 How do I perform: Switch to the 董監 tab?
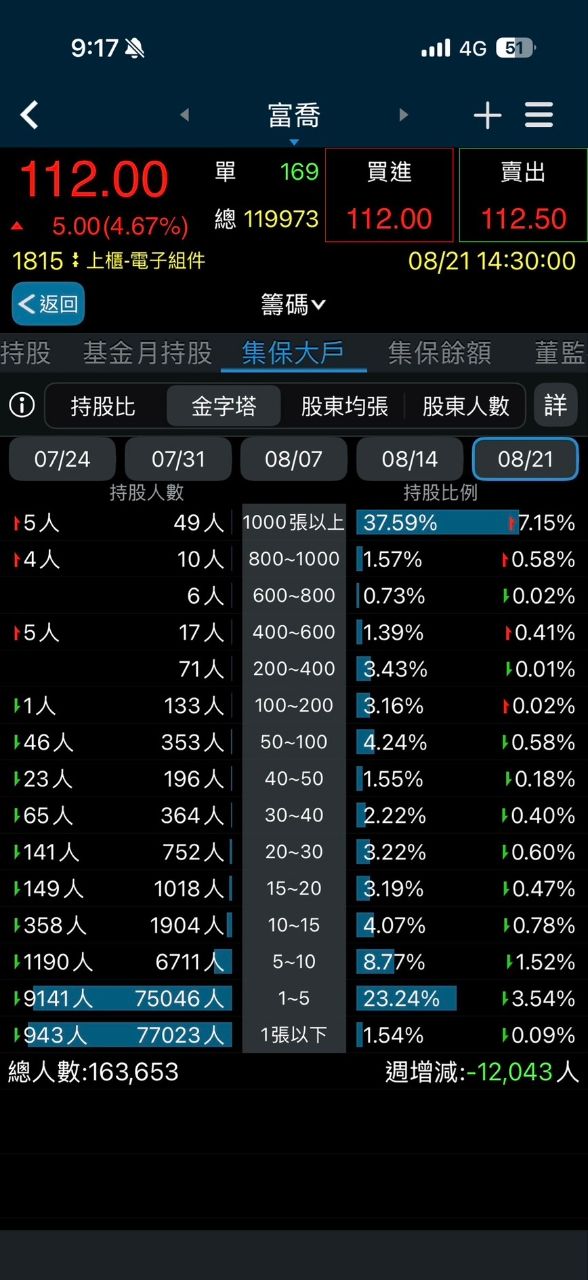[560, 352]
